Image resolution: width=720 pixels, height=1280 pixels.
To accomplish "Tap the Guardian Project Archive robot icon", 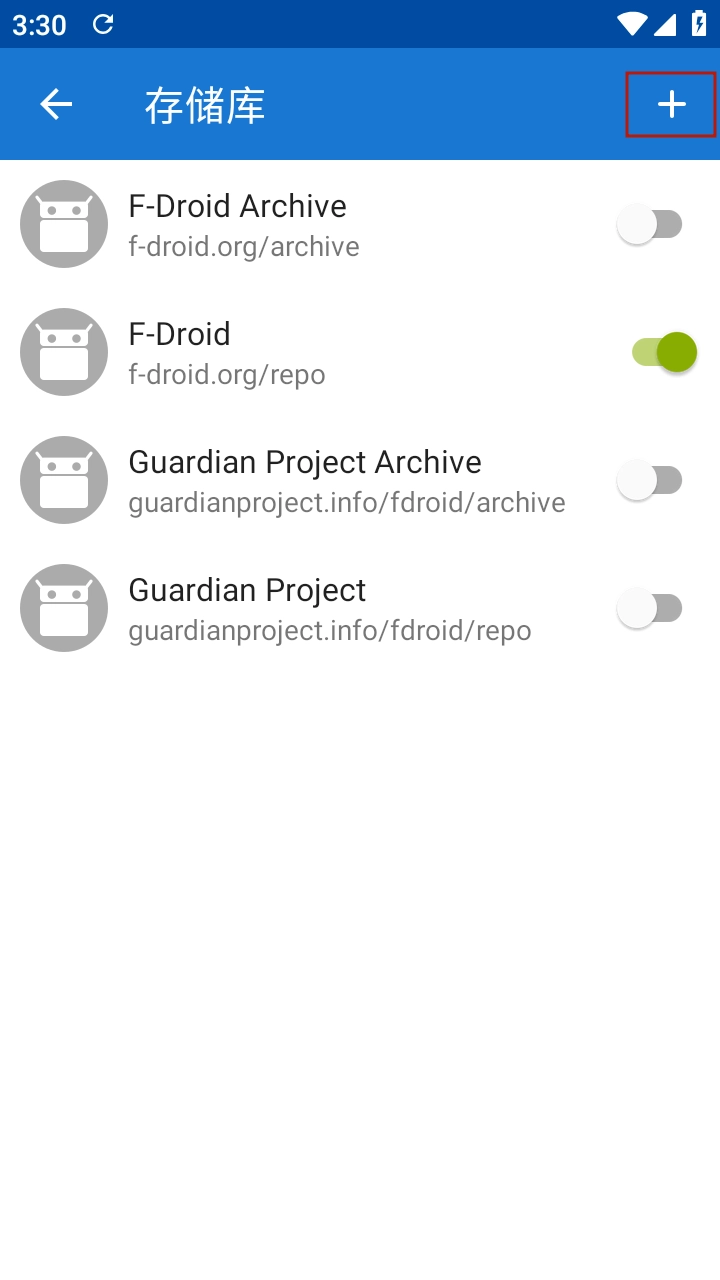I will pyautogui.click(x=64, y=480).
